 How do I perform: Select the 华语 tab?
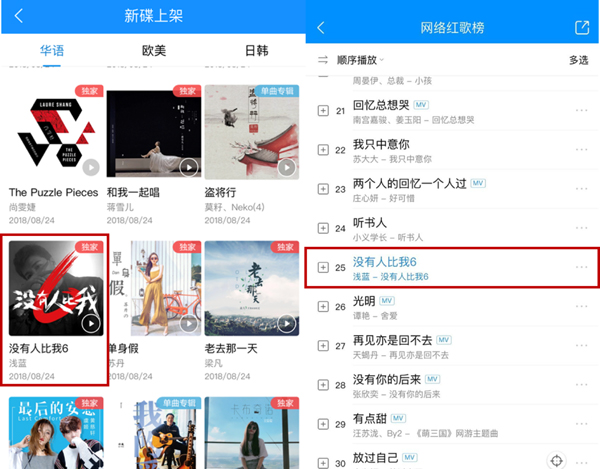[x=53, y=49]
